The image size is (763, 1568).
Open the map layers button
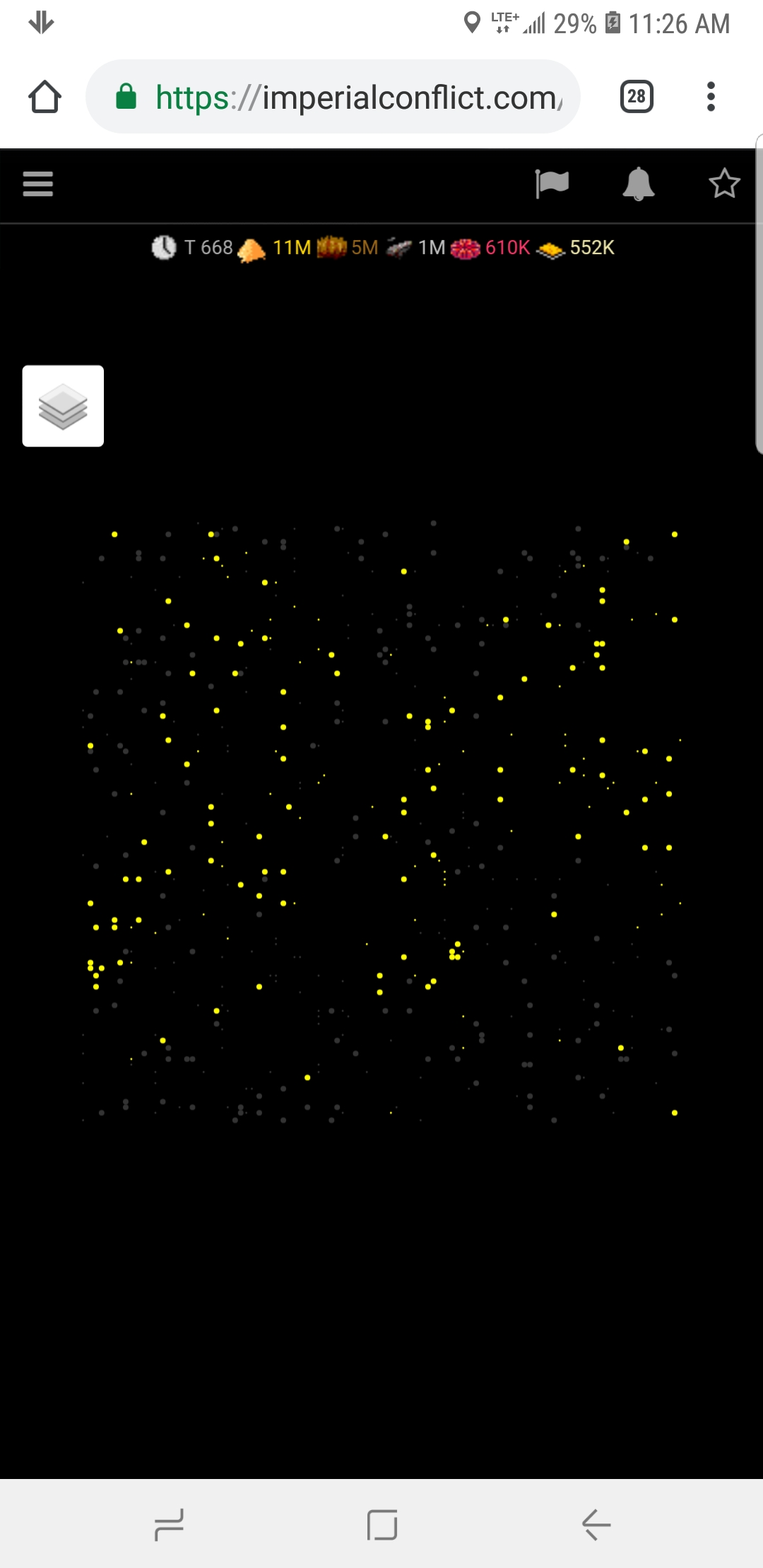(x=63, y=406)
